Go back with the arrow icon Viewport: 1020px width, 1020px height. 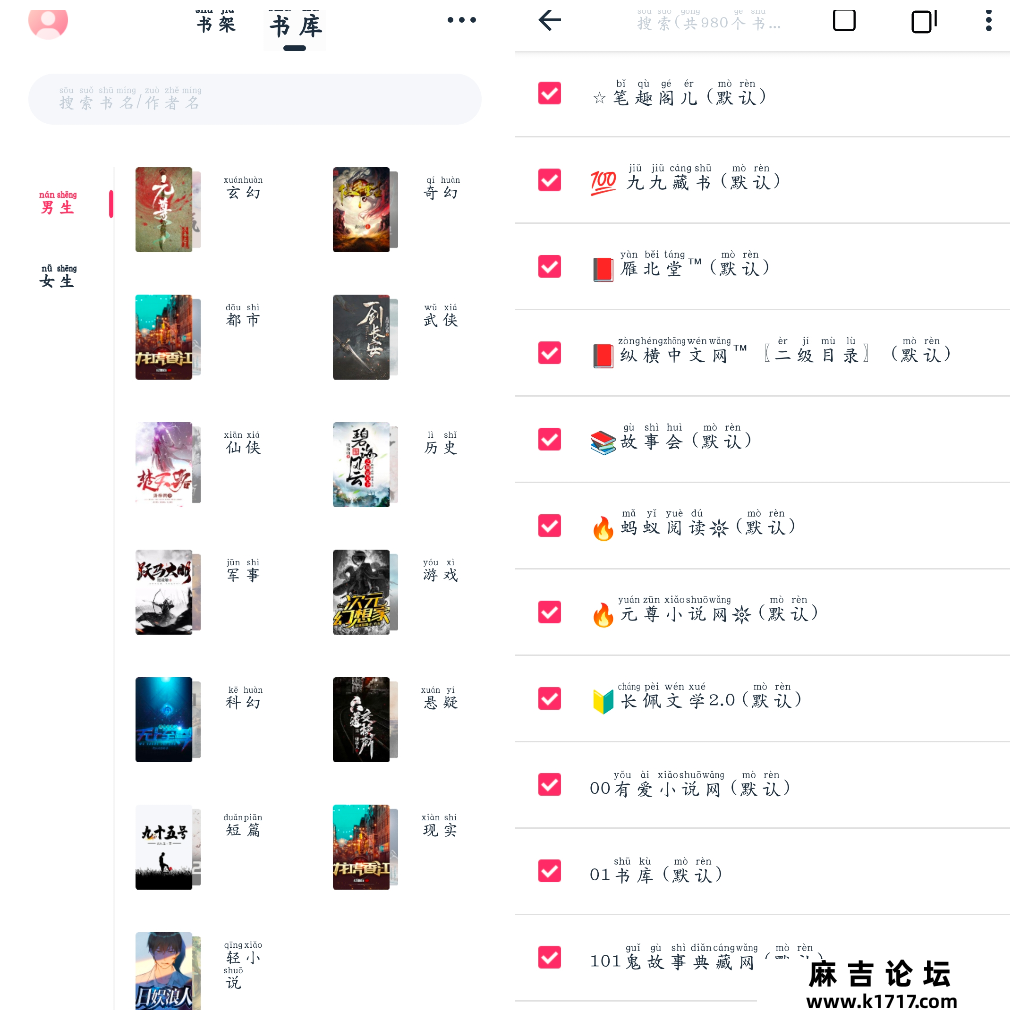pyautogui.click(x=549, y=20)
